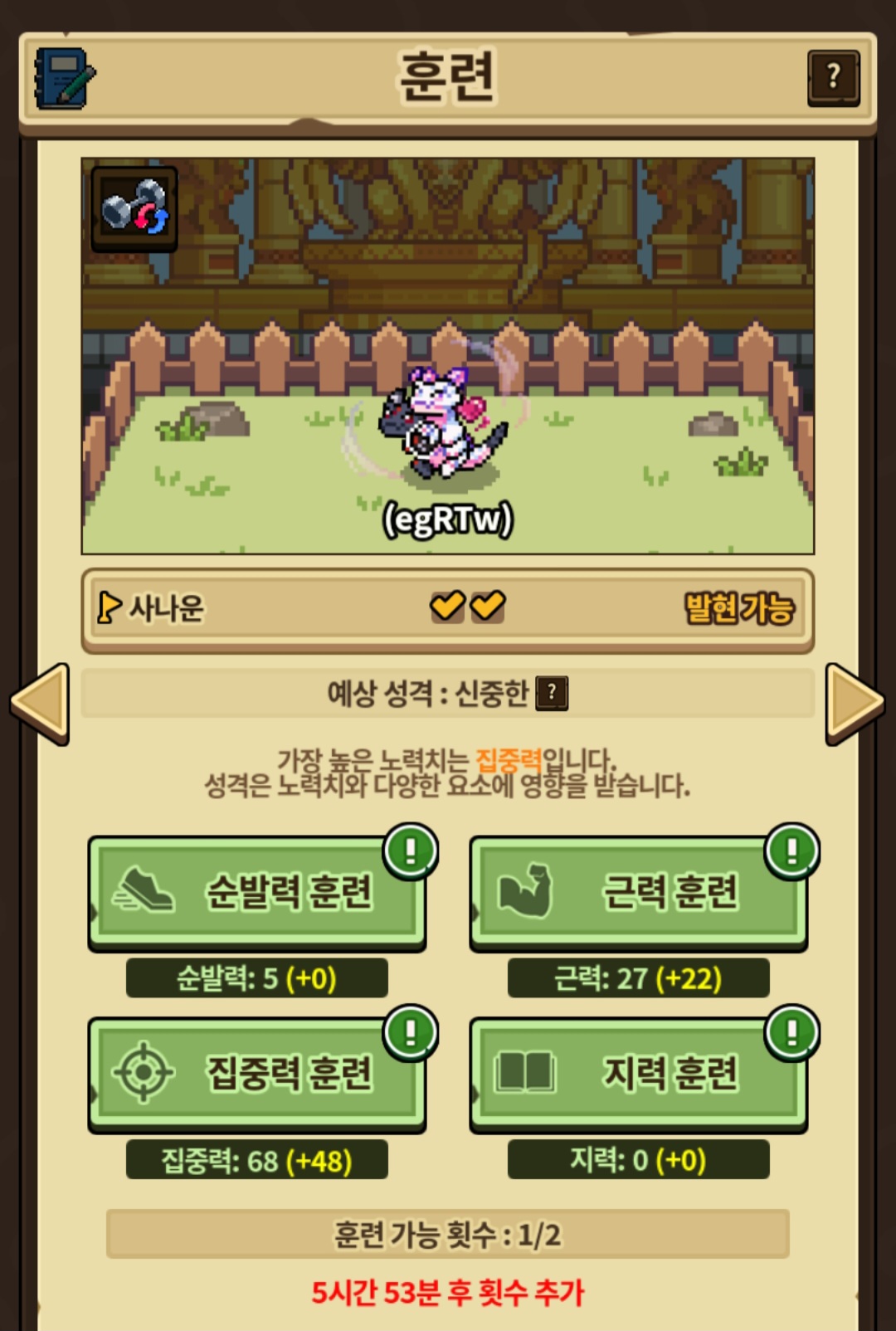Go to the previous pet with the left arrow
This screenshot has width=896, height=1331.
click(40, 704)
